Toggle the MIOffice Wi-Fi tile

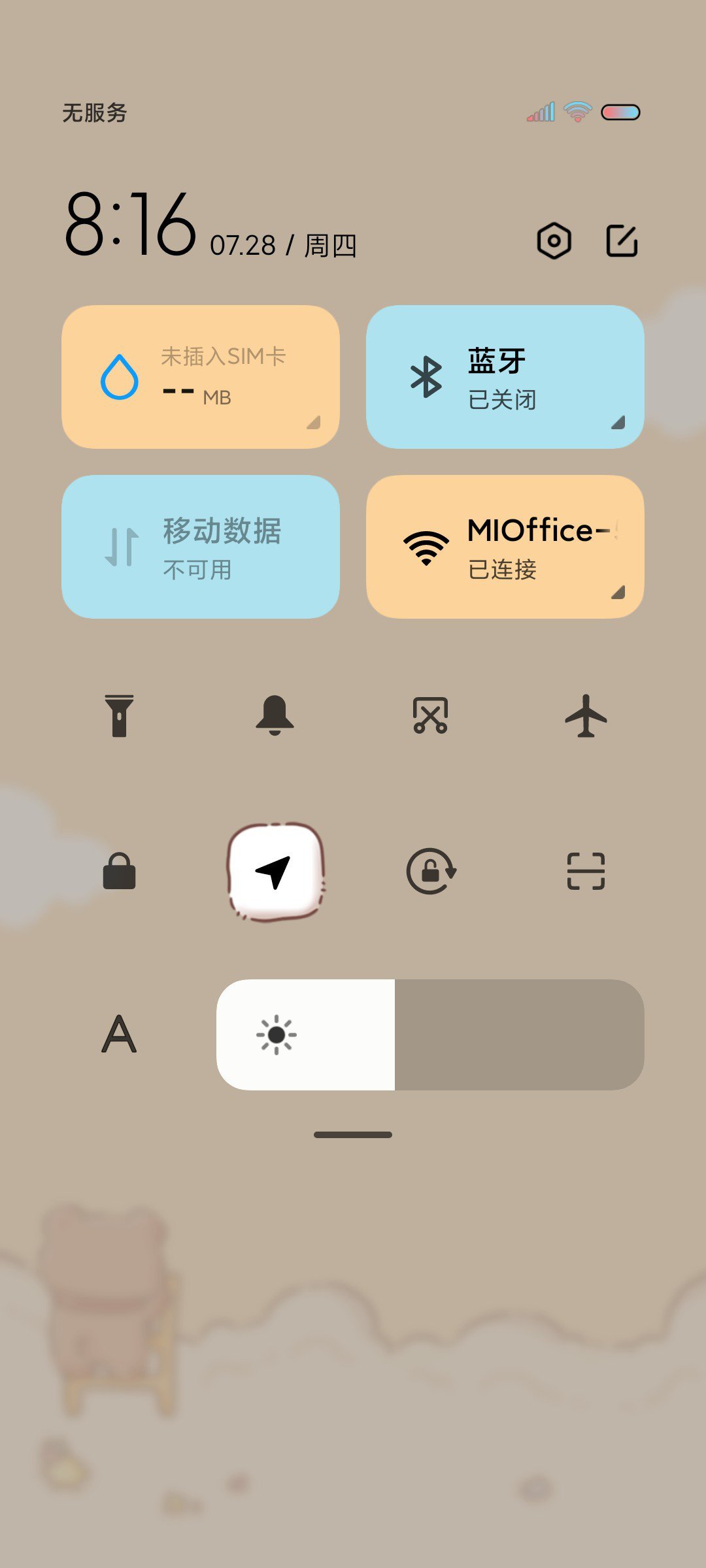pos(505,547)
